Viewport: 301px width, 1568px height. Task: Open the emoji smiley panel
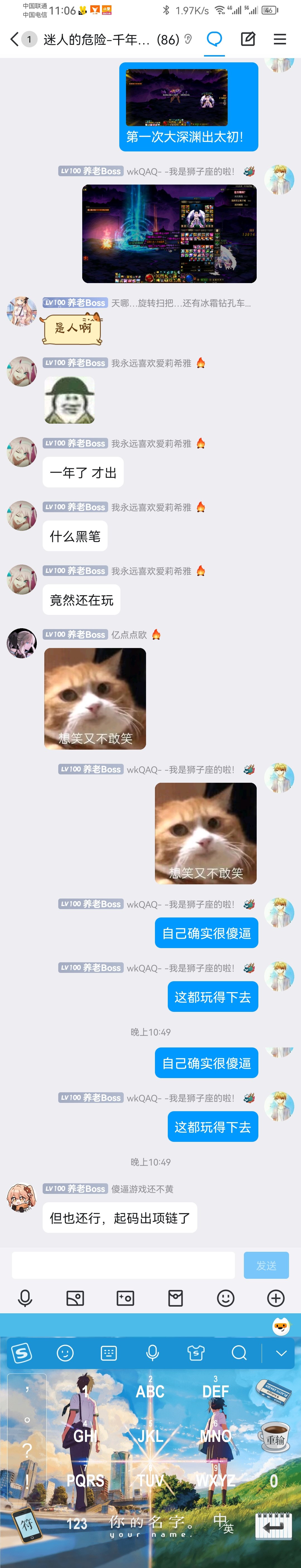(225, 1298)
